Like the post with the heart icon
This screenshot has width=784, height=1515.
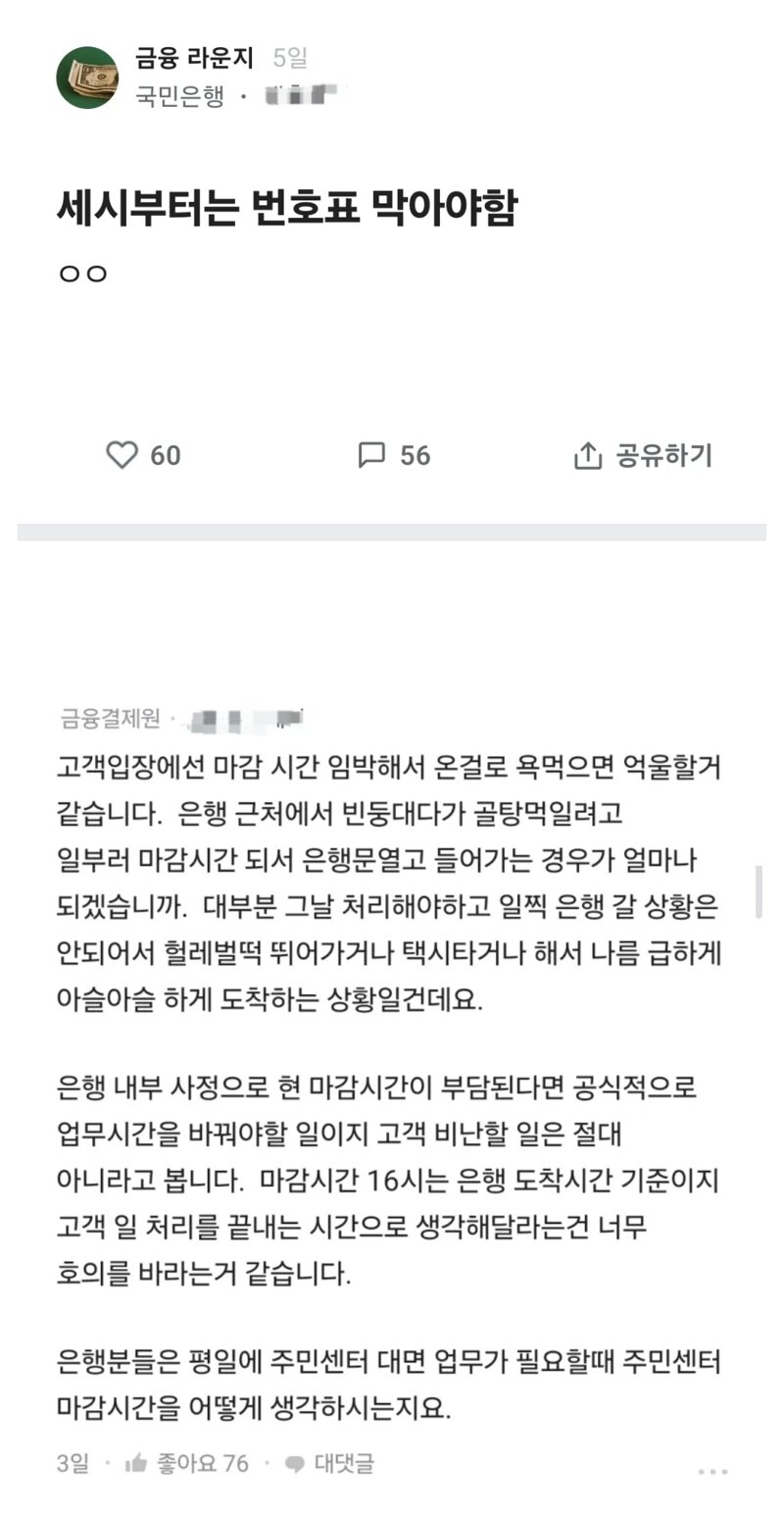coord(143,455)
